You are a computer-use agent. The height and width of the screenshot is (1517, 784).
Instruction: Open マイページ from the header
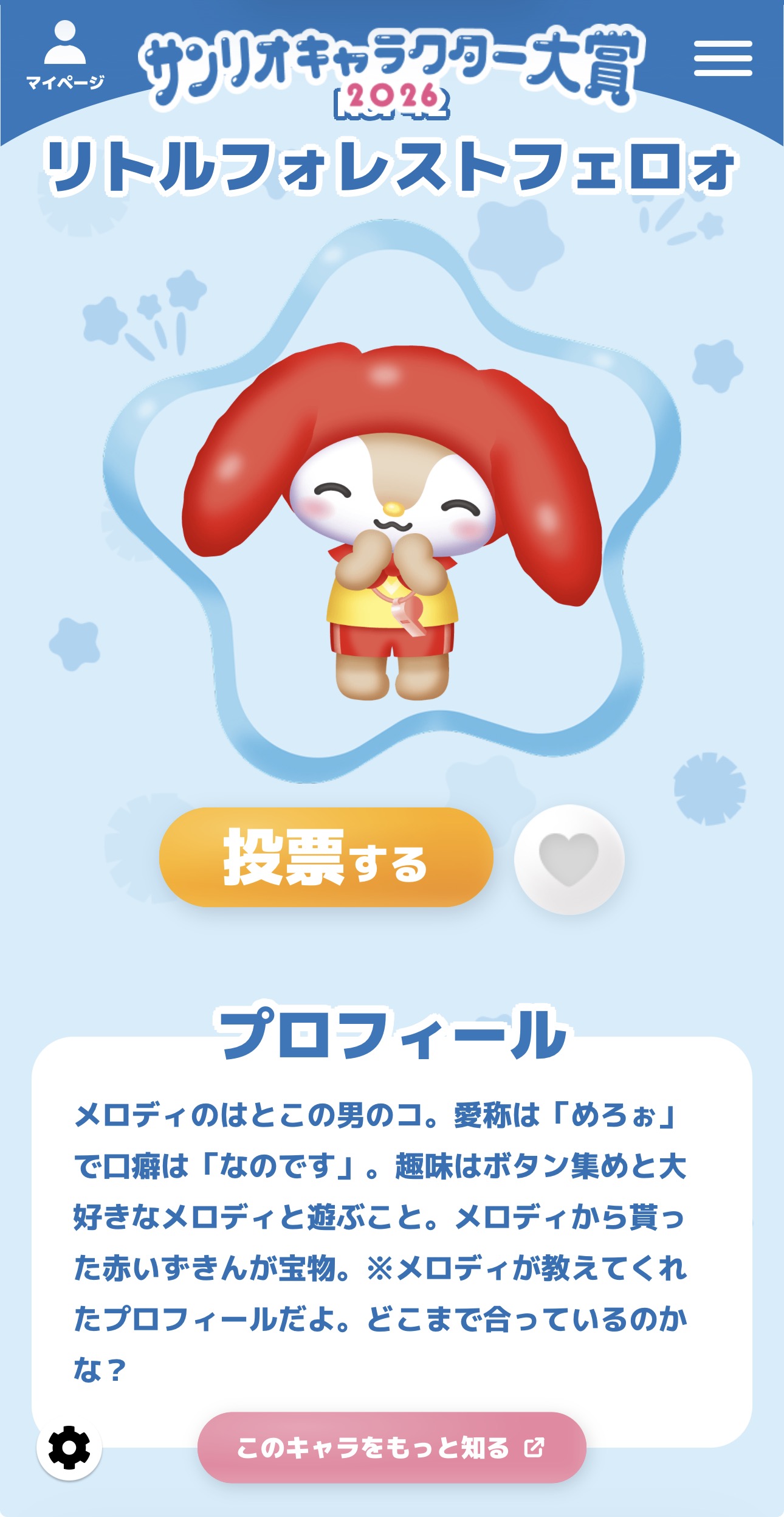click(x=65, y=56)
